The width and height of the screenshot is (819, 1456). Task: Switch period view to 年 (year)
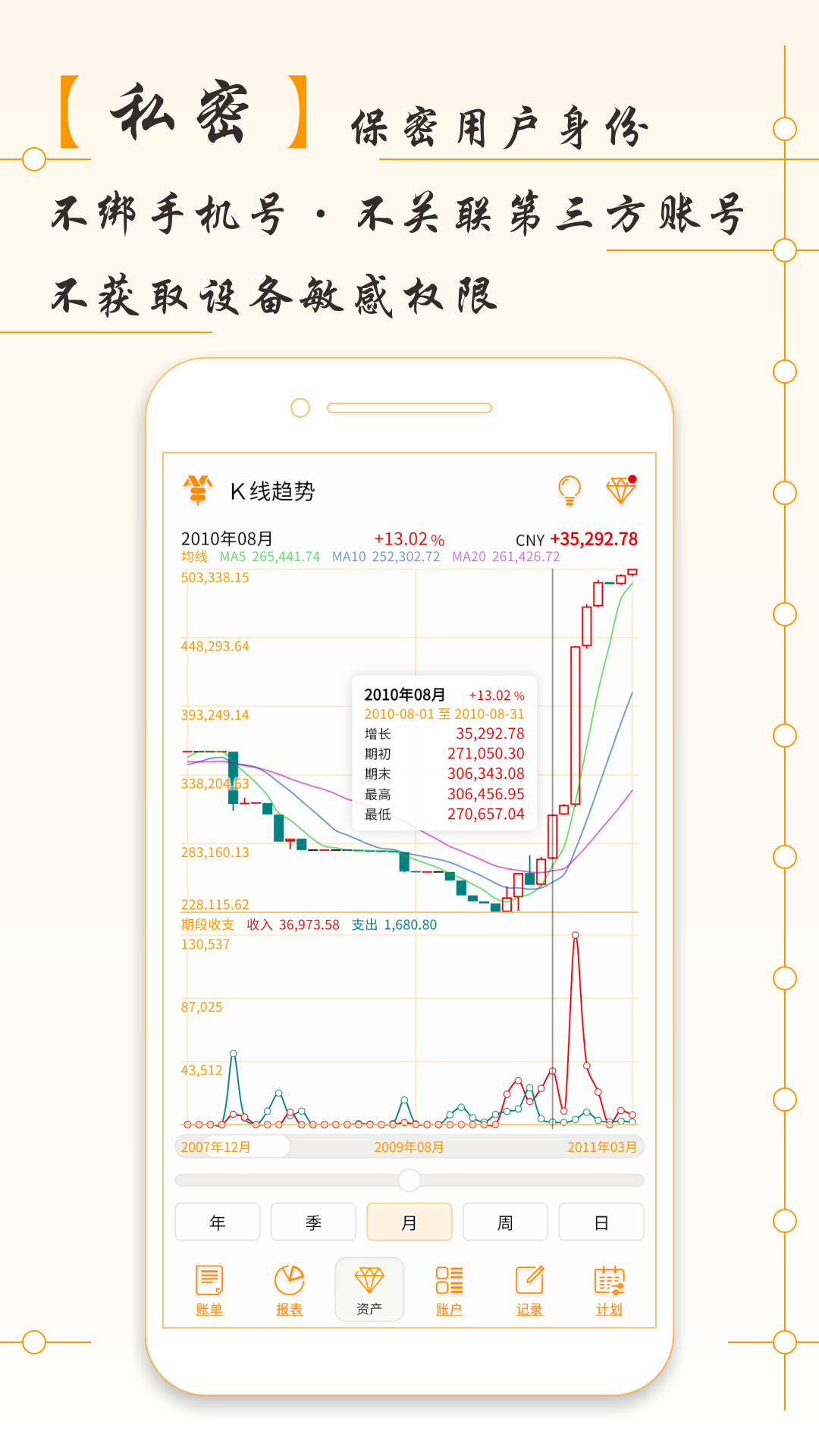[x=217, y=1222]
